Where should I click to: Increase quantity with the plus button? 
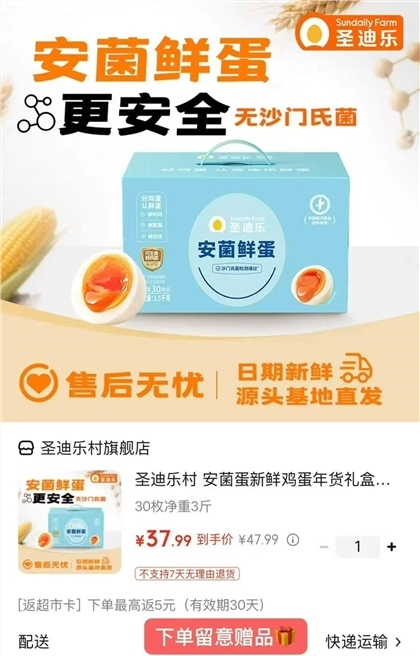[x=392, y=547]
